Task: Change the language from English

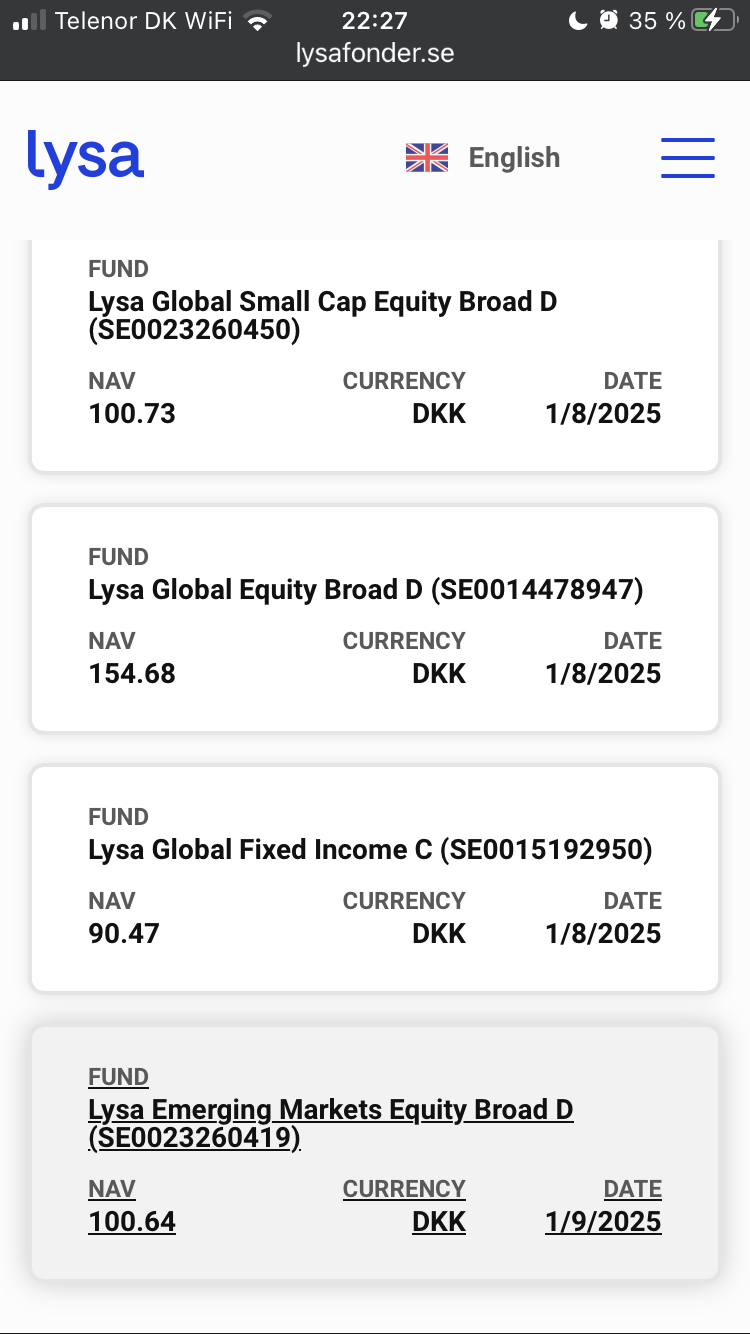Action: (x=483, y=158)
